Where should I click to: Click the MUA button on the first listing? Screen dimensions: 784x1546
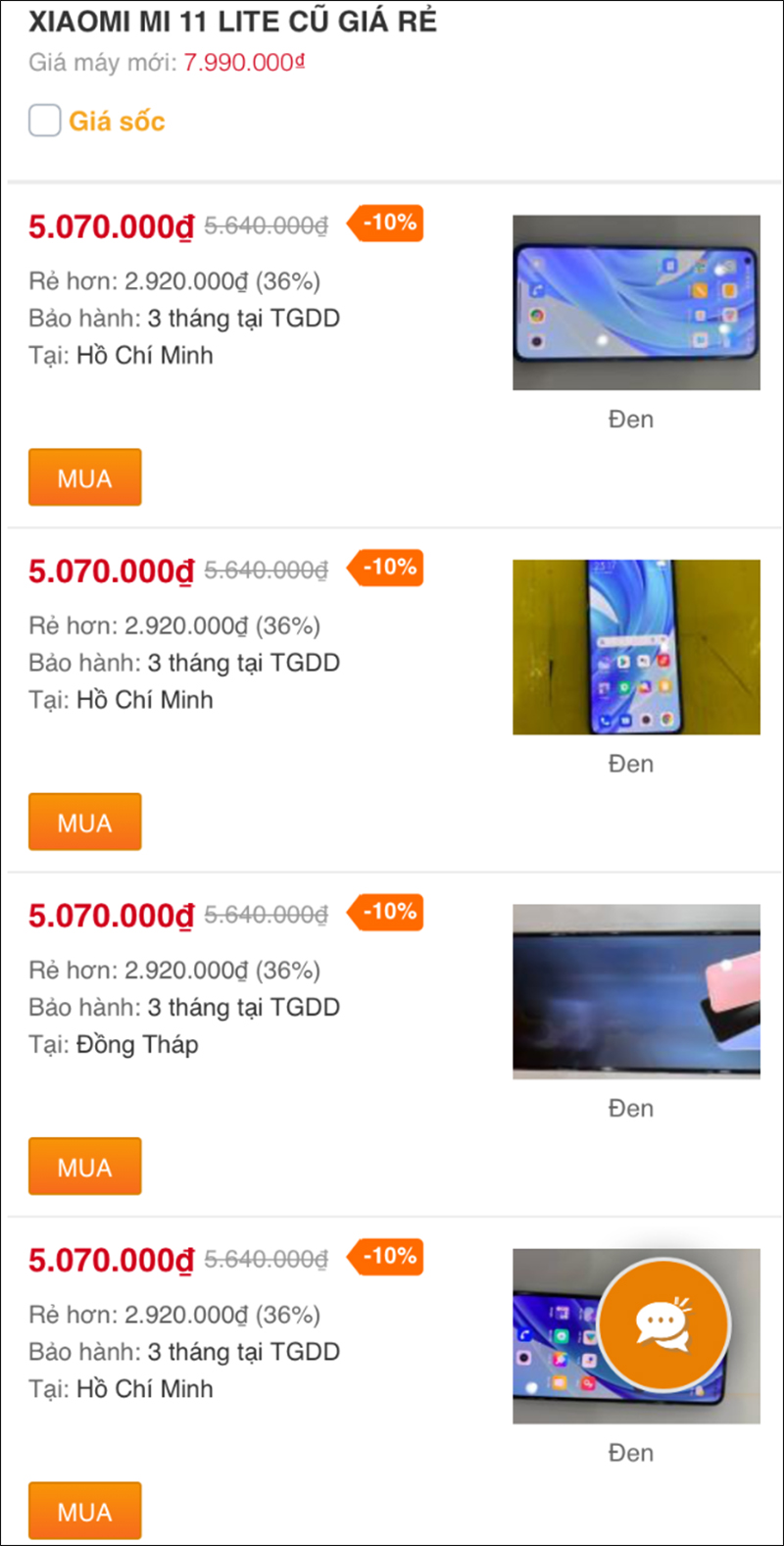84,477
